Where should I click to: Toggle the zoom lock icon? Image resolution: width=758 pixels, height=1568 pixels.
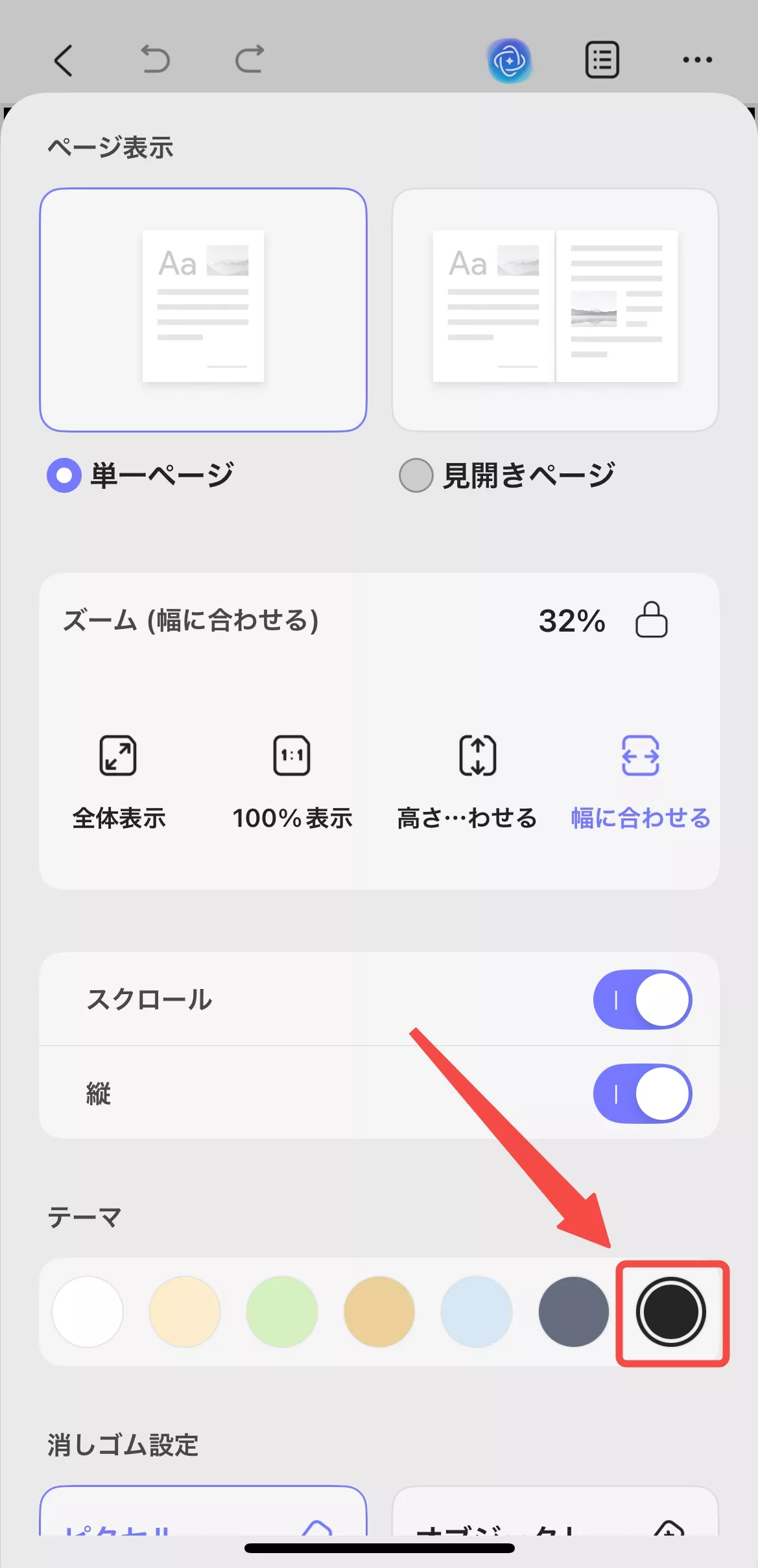651,620
